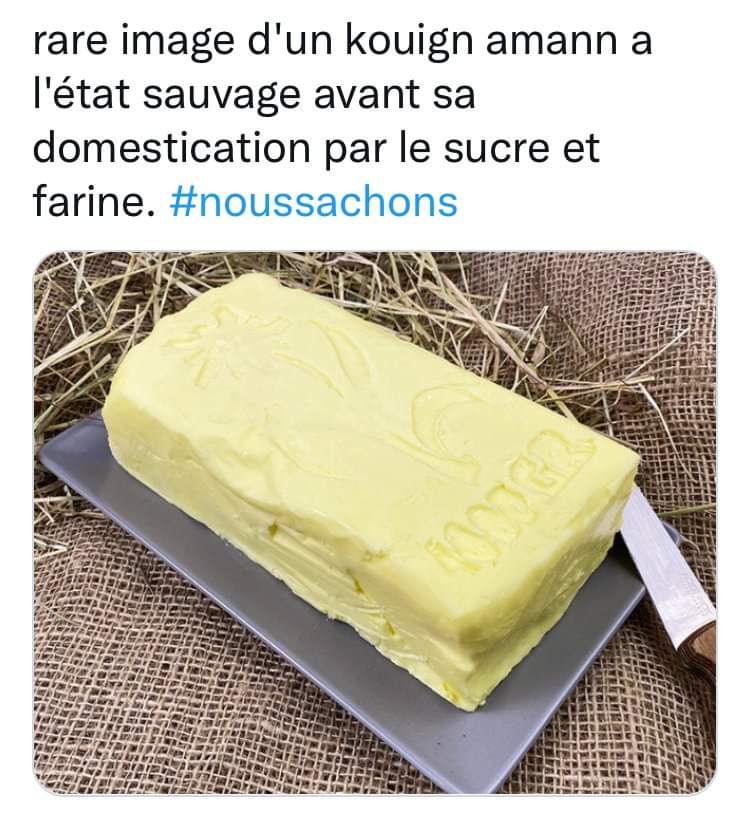Open the butter photo in the tweet
This screenshot has height=816, width=750.
pyautogui.click(x=375, y=522)
